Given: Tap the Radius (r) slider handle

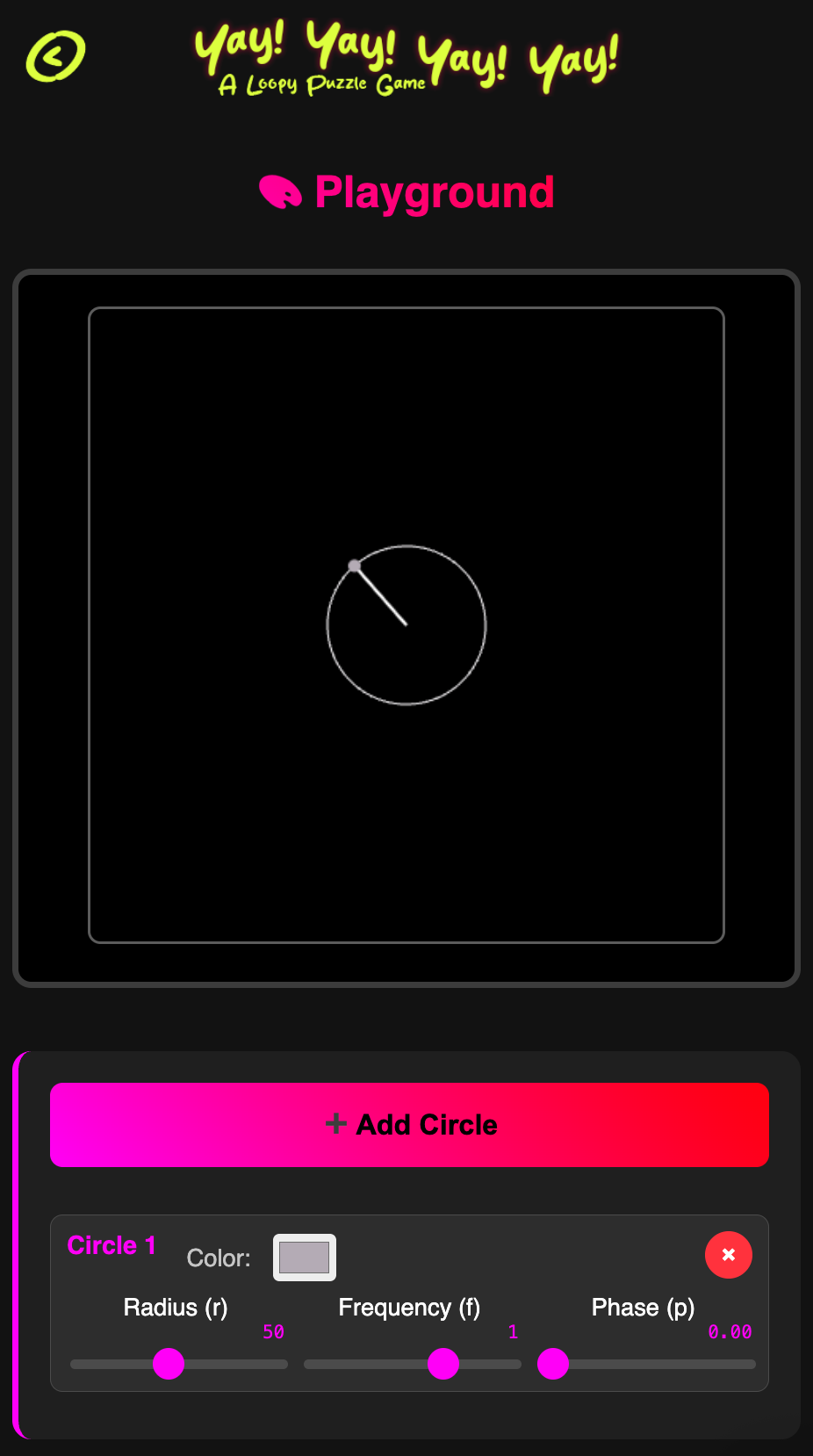Looking at the screenshot, I should (169, 1364).
